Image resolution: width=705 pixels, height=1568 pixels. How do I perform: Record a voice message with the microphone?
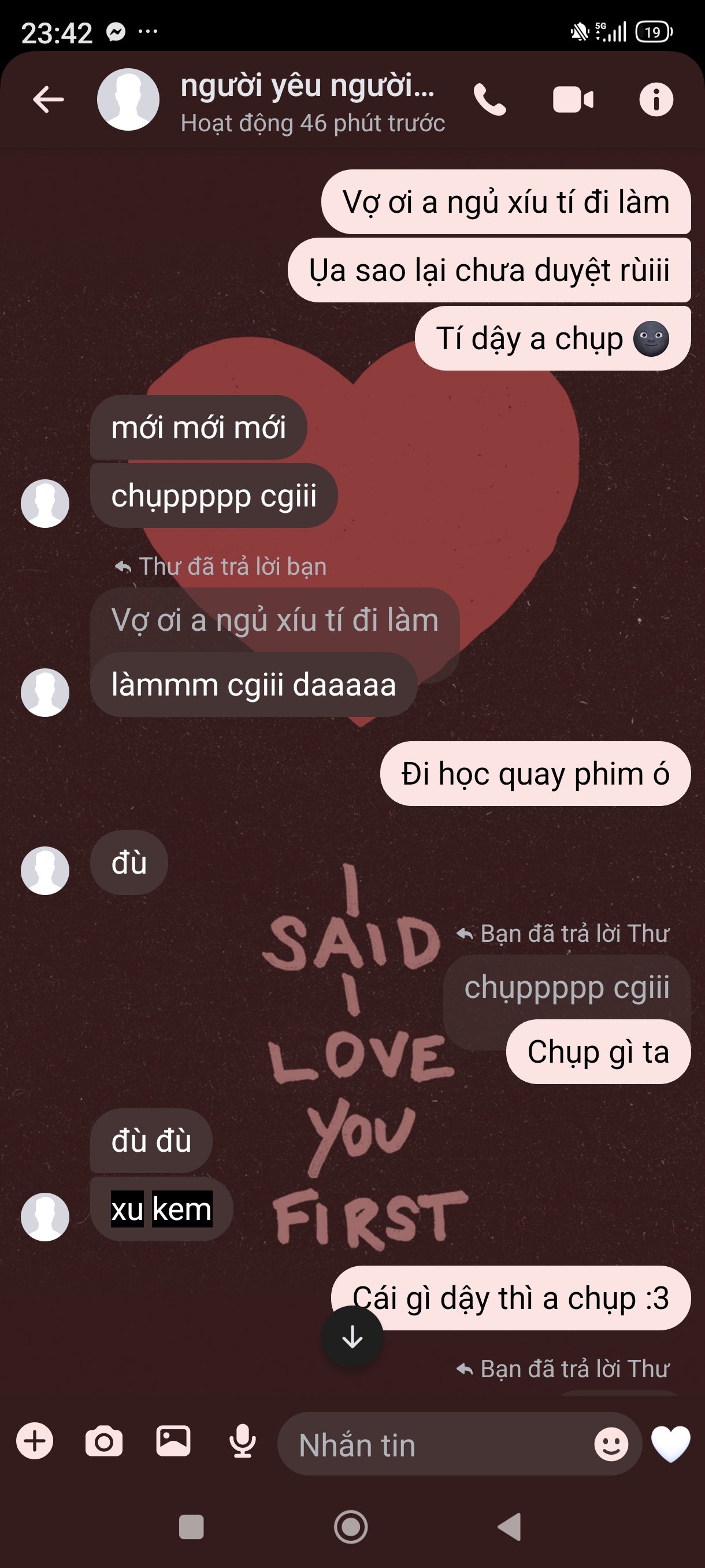(242, 1441)
